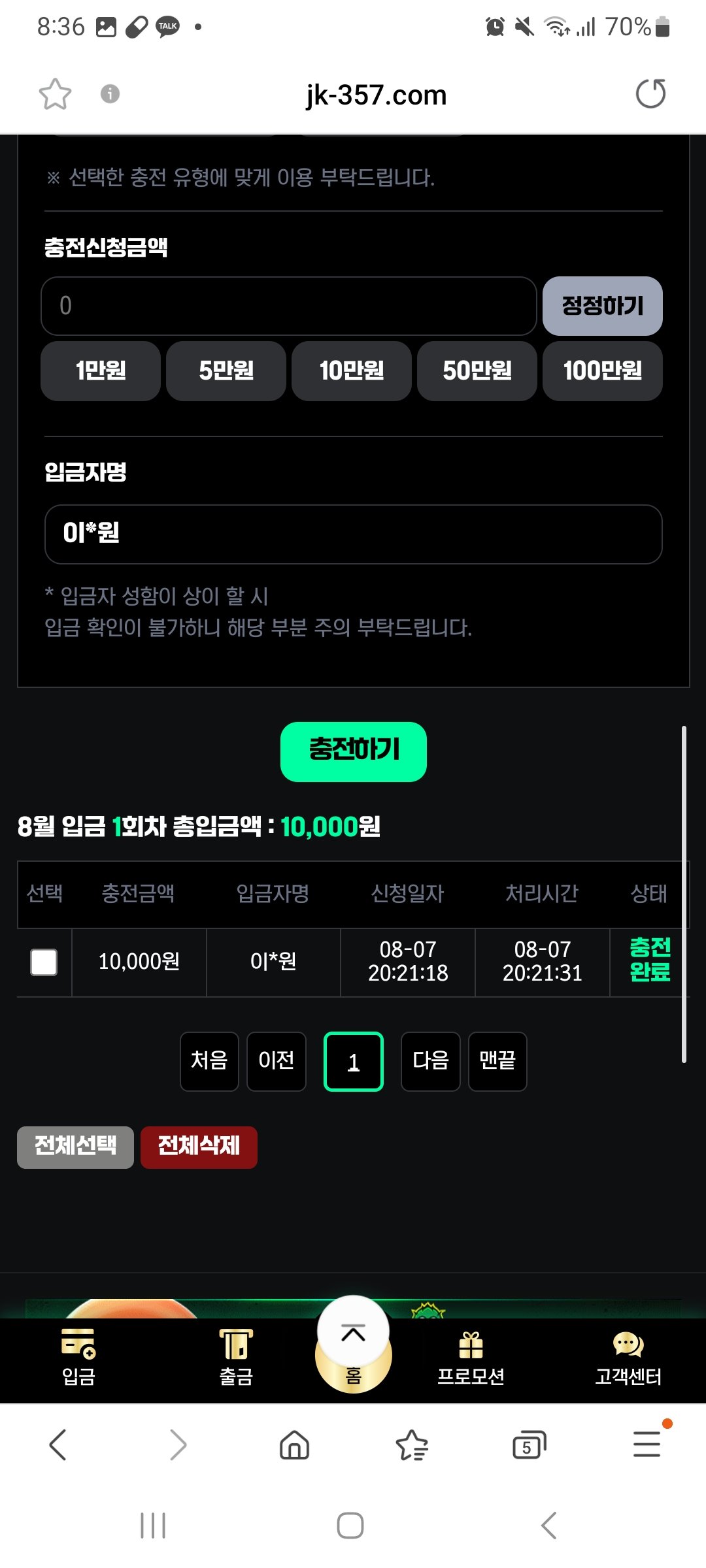706x1568 pixels.
Task: Jump to the 맨끝 page
Action: click(497, 1061)
